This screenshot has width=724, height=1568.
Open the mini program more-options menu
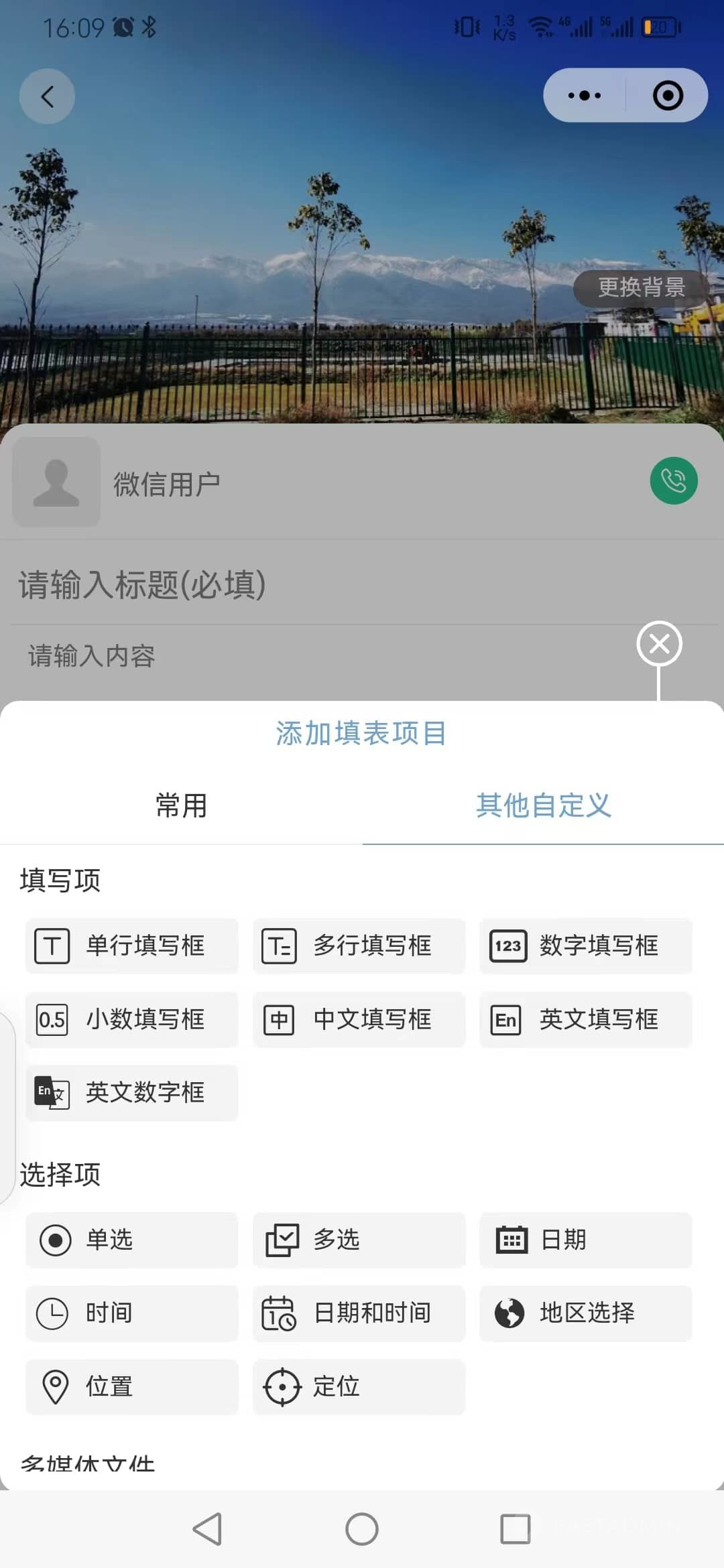(585, 95)
